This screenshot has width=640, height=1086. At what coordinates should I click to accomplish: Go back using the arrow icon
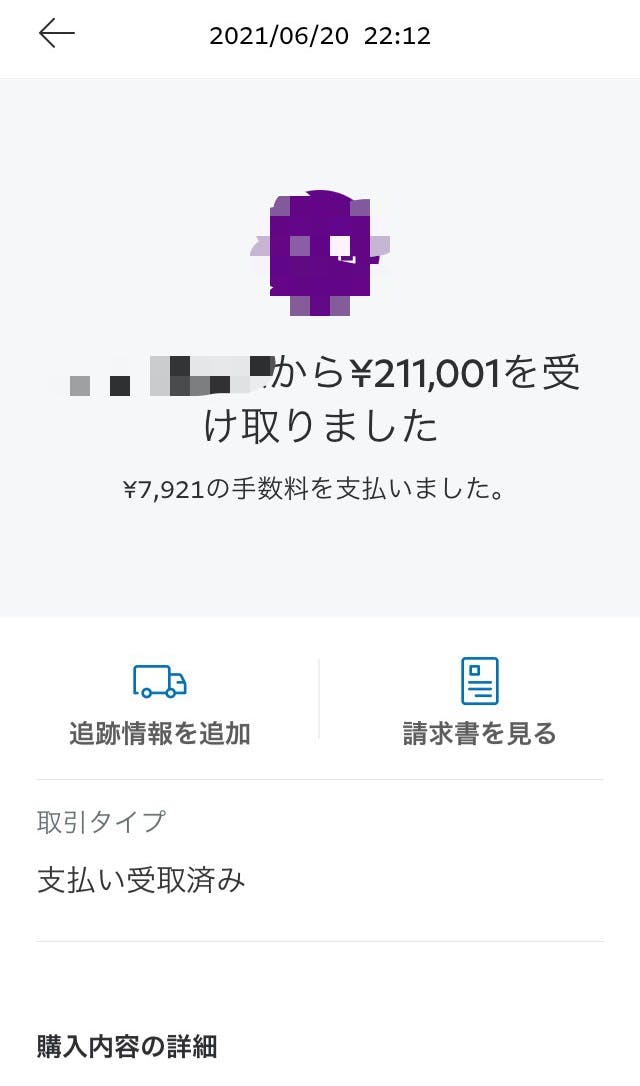tap(57, 34)
